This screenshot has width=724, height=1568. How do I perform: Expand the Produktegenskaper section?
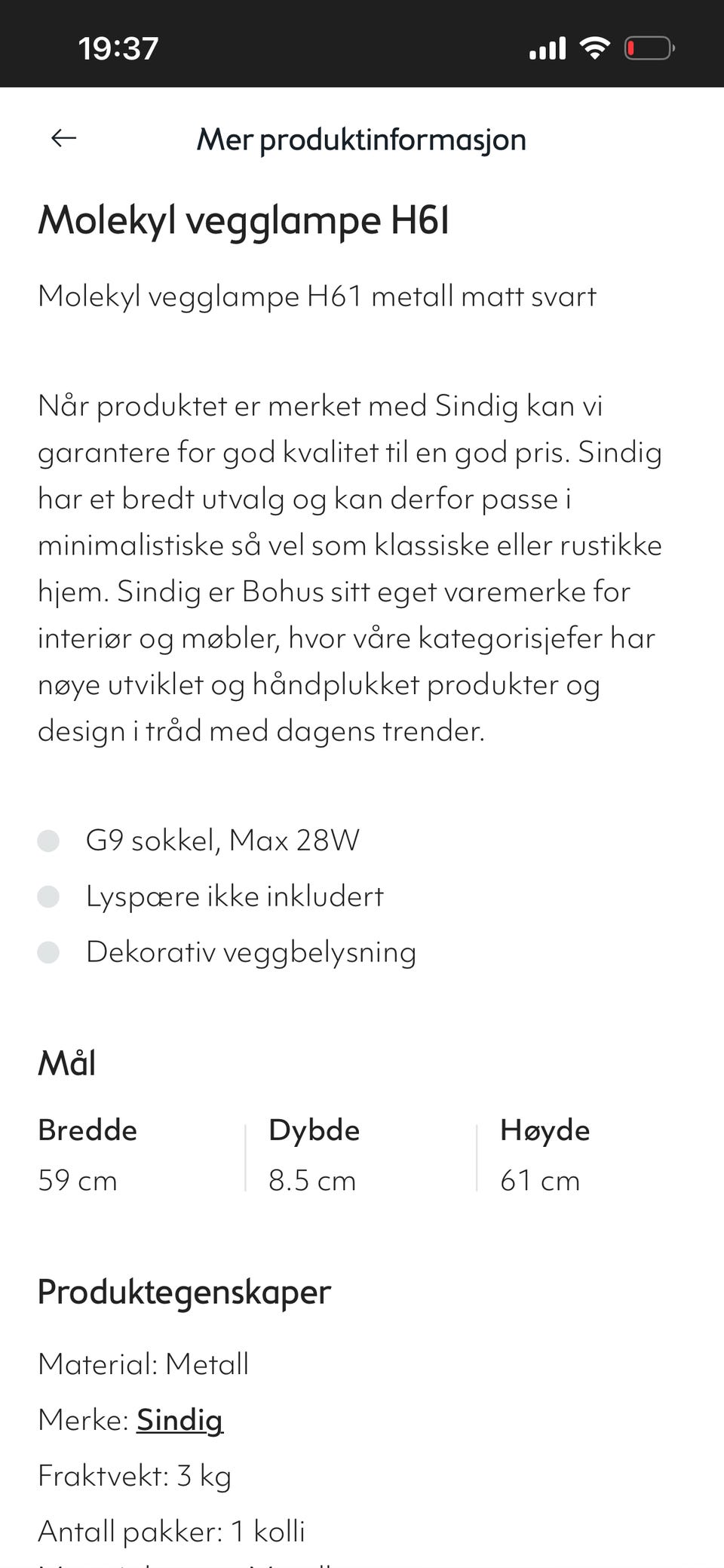[x=184, y=1292]
